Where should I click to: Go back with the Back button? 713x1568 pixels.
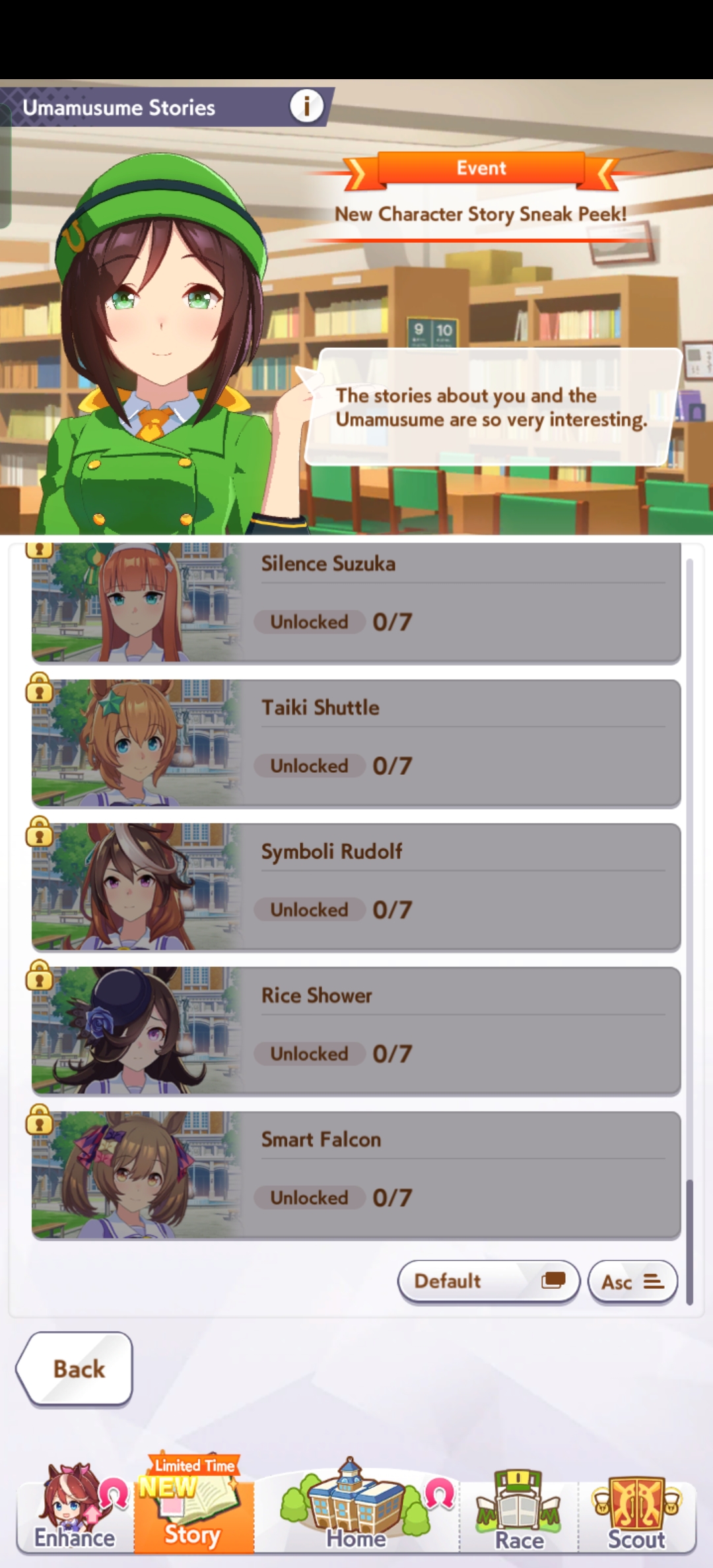[x=75, y=1368]
